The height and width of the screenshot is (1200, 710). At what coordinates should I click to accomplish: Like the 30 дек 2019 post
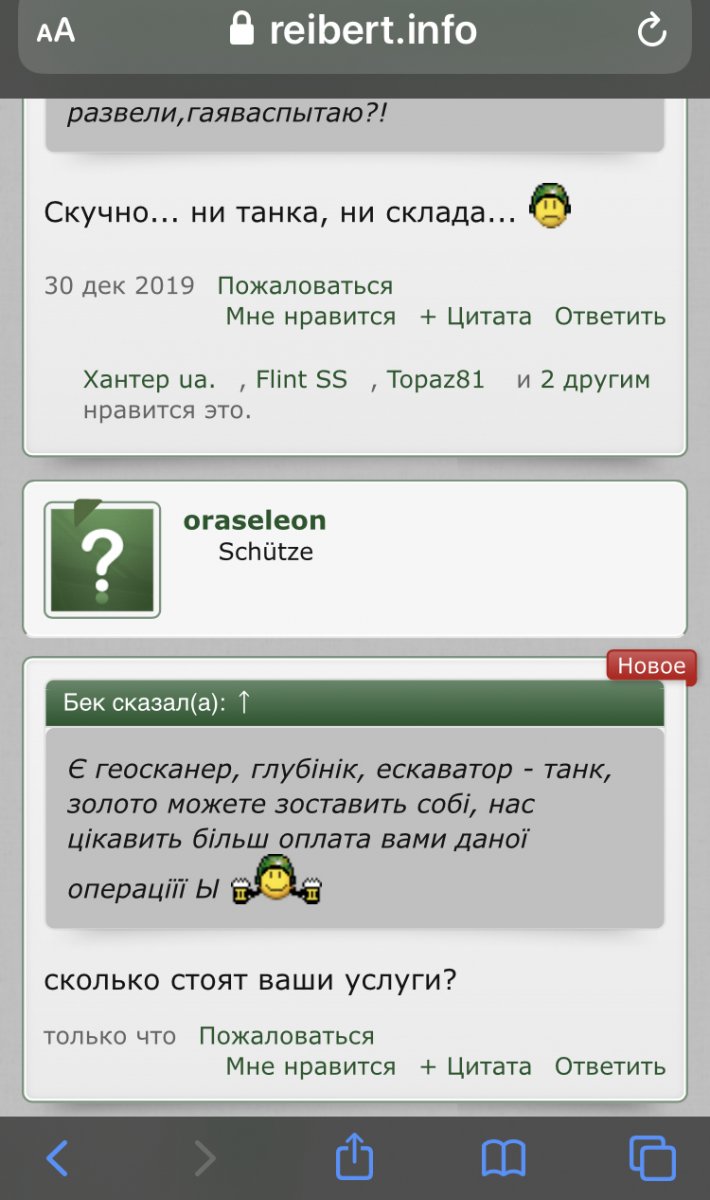(x=310, y=317)
